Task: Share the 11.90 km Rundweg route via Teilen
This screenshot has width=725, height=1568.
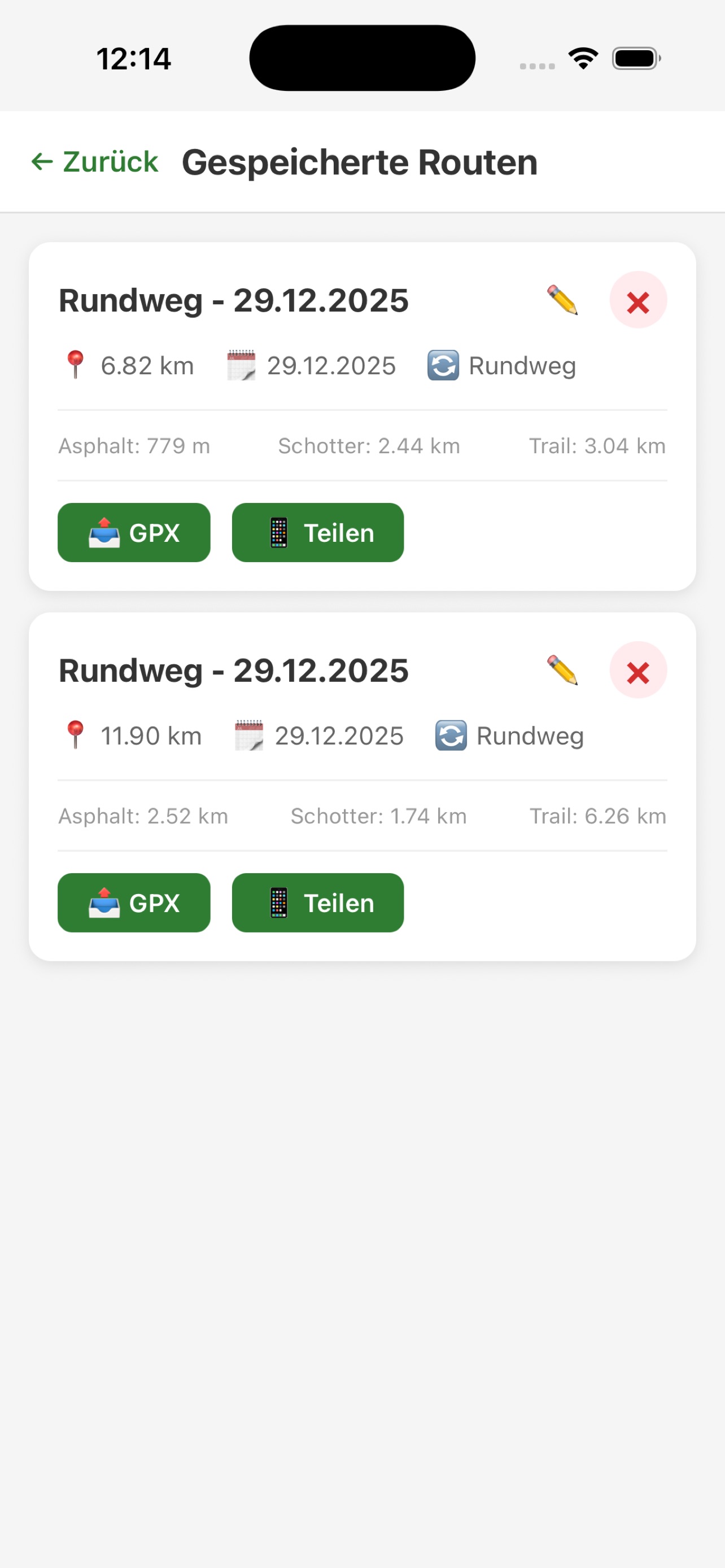Action: tap(317, 903)
